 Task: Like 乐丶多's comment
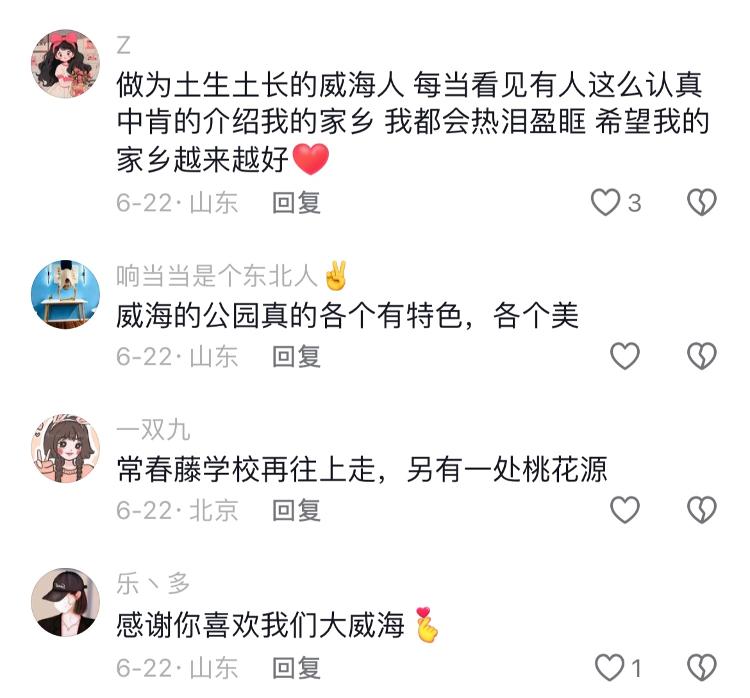tap(609, 666)
